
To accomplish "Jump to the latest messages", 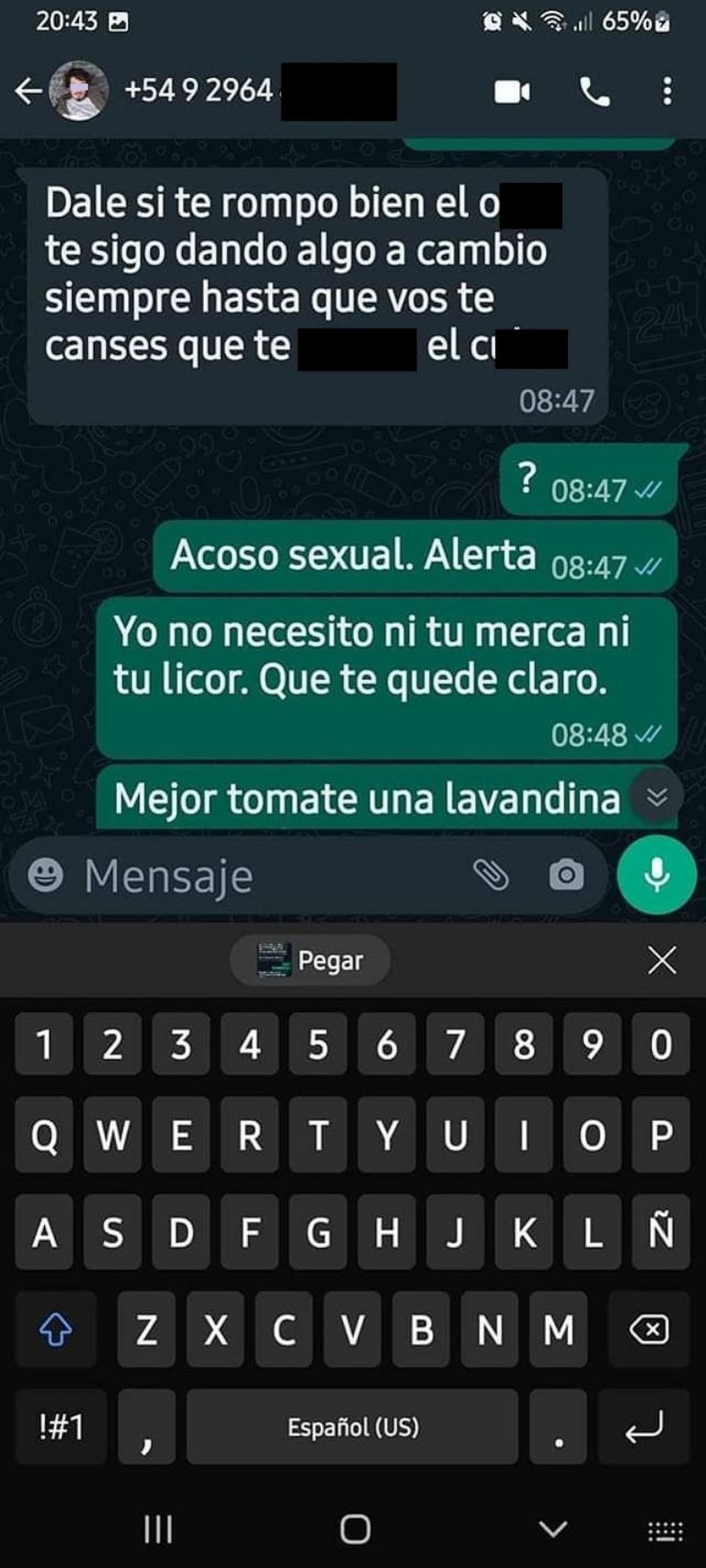I will pos(657,796).
